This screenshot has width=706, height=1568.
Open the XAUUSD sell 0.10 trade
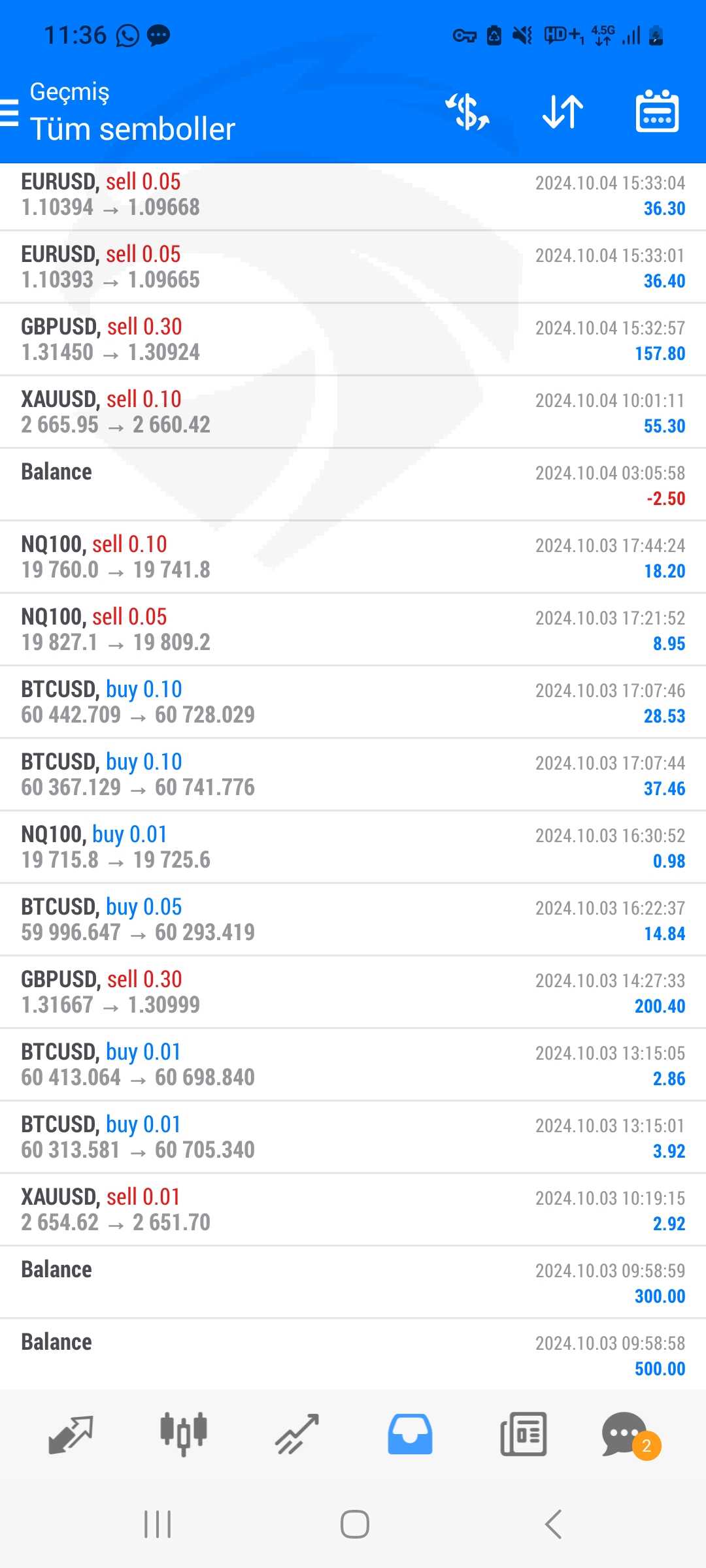[x=353, y=412]
